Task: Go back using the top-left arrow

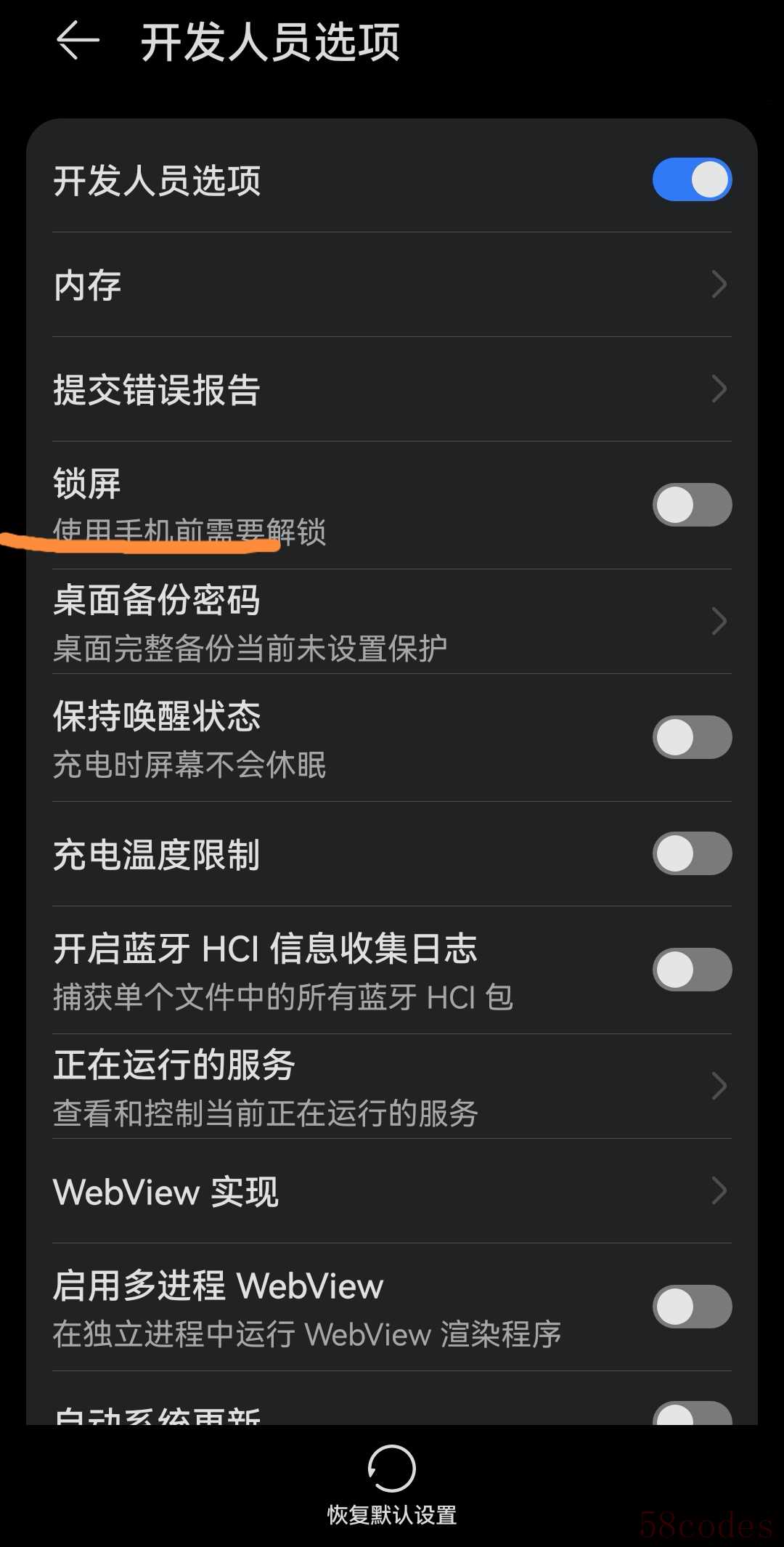Action: tap(77, 41)
